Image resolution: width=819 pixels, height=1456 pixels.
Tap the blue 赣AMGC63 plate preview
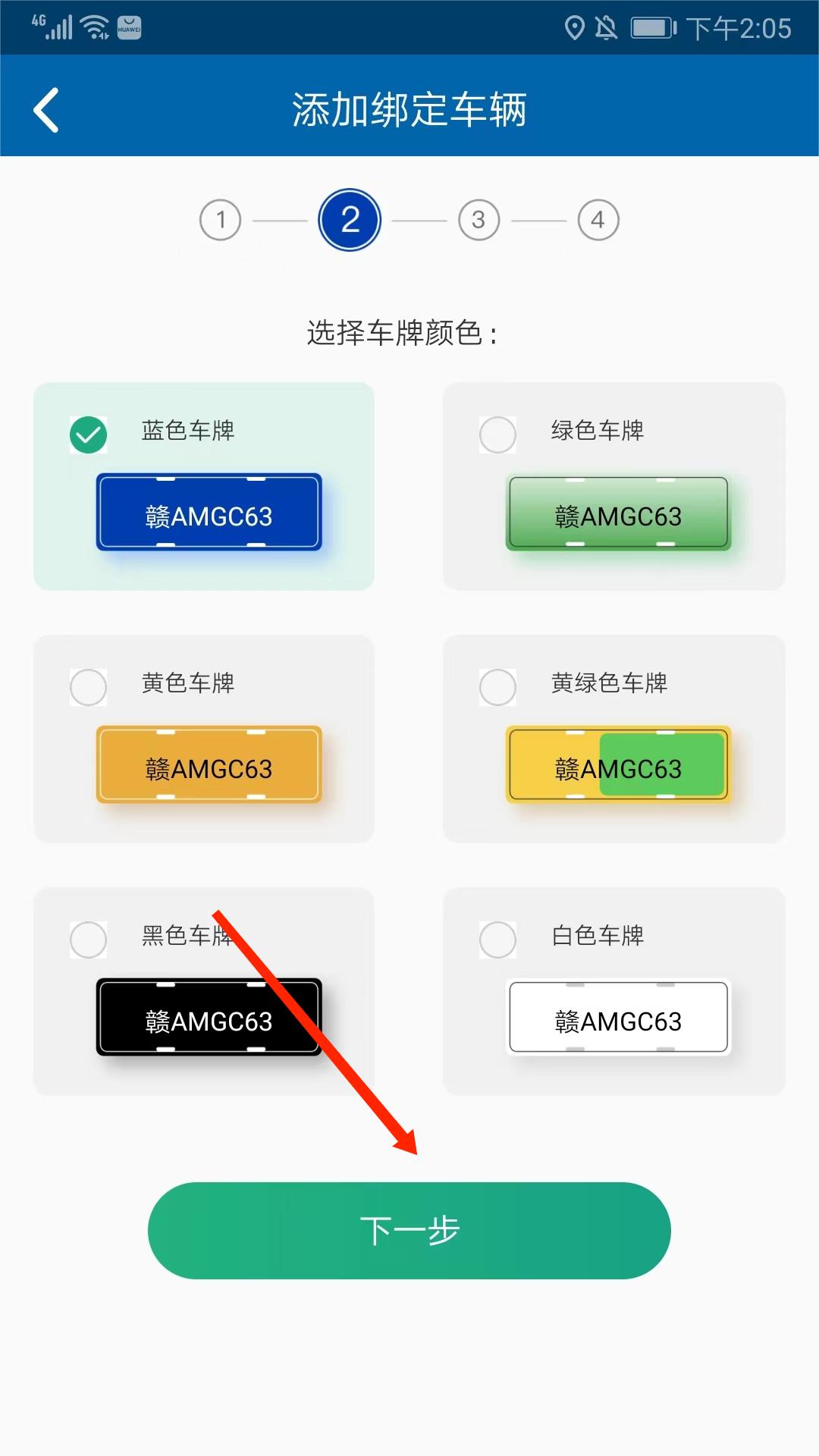pos(210,513)
